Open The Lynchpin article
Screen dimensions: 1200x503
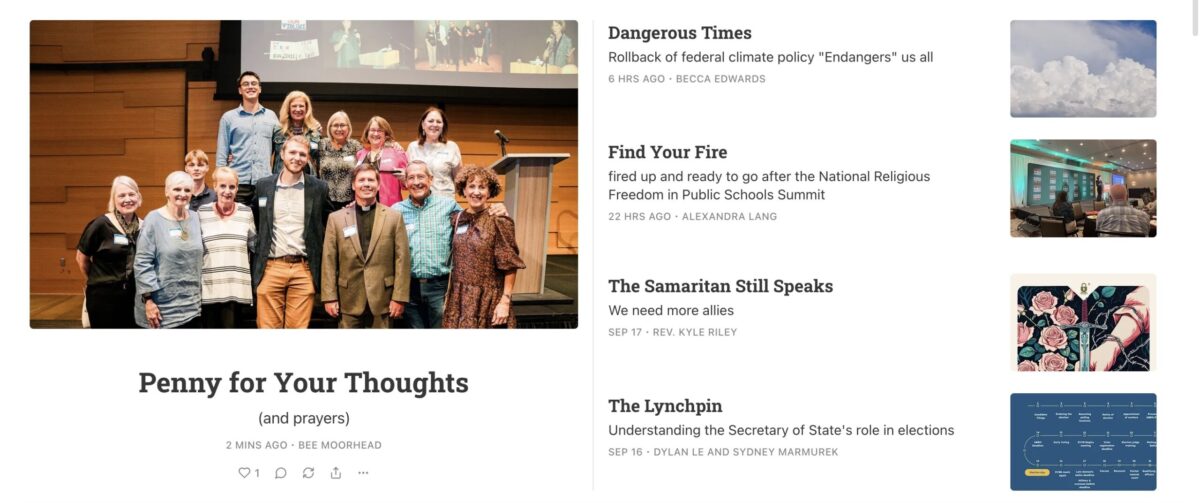pos(665,406)
